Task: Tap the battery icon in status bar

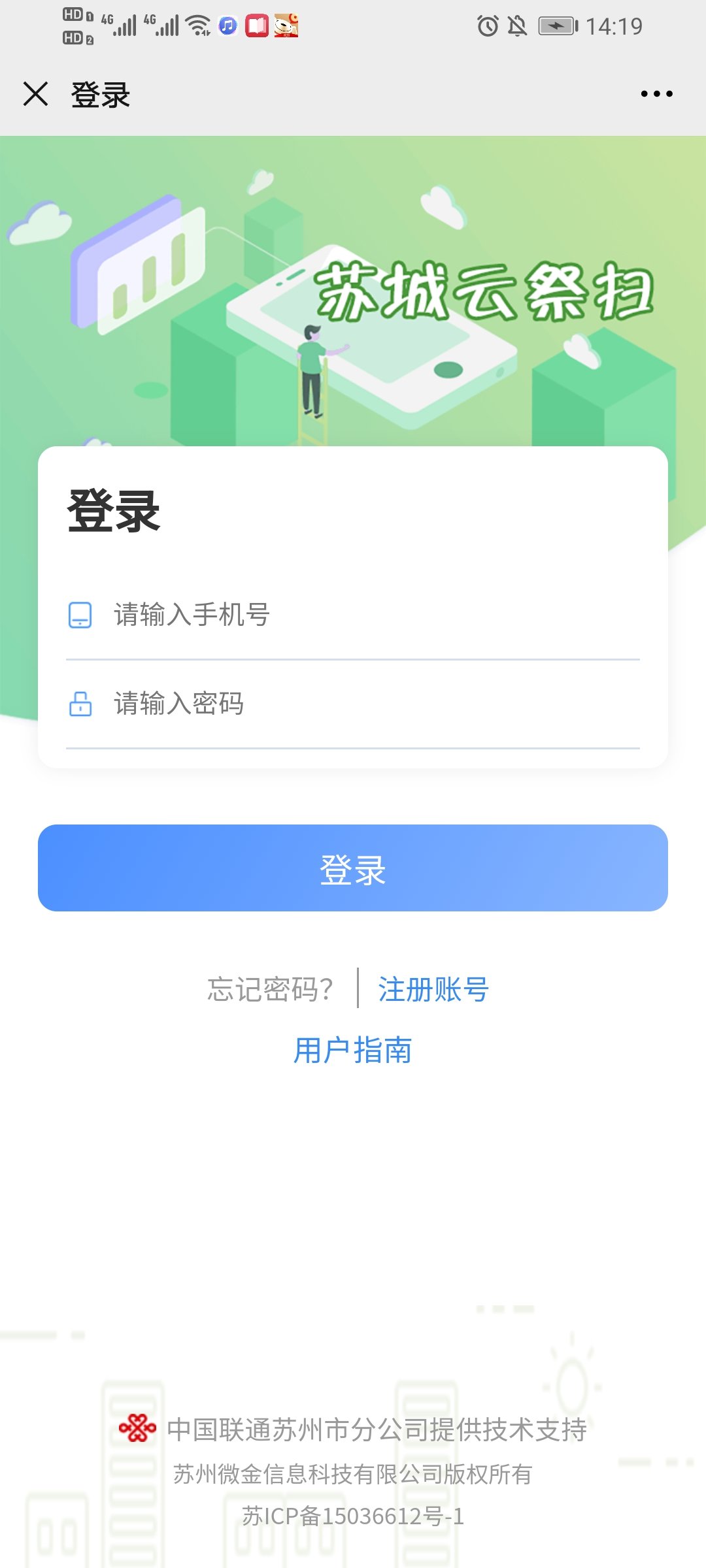Action: click(556, 26)
